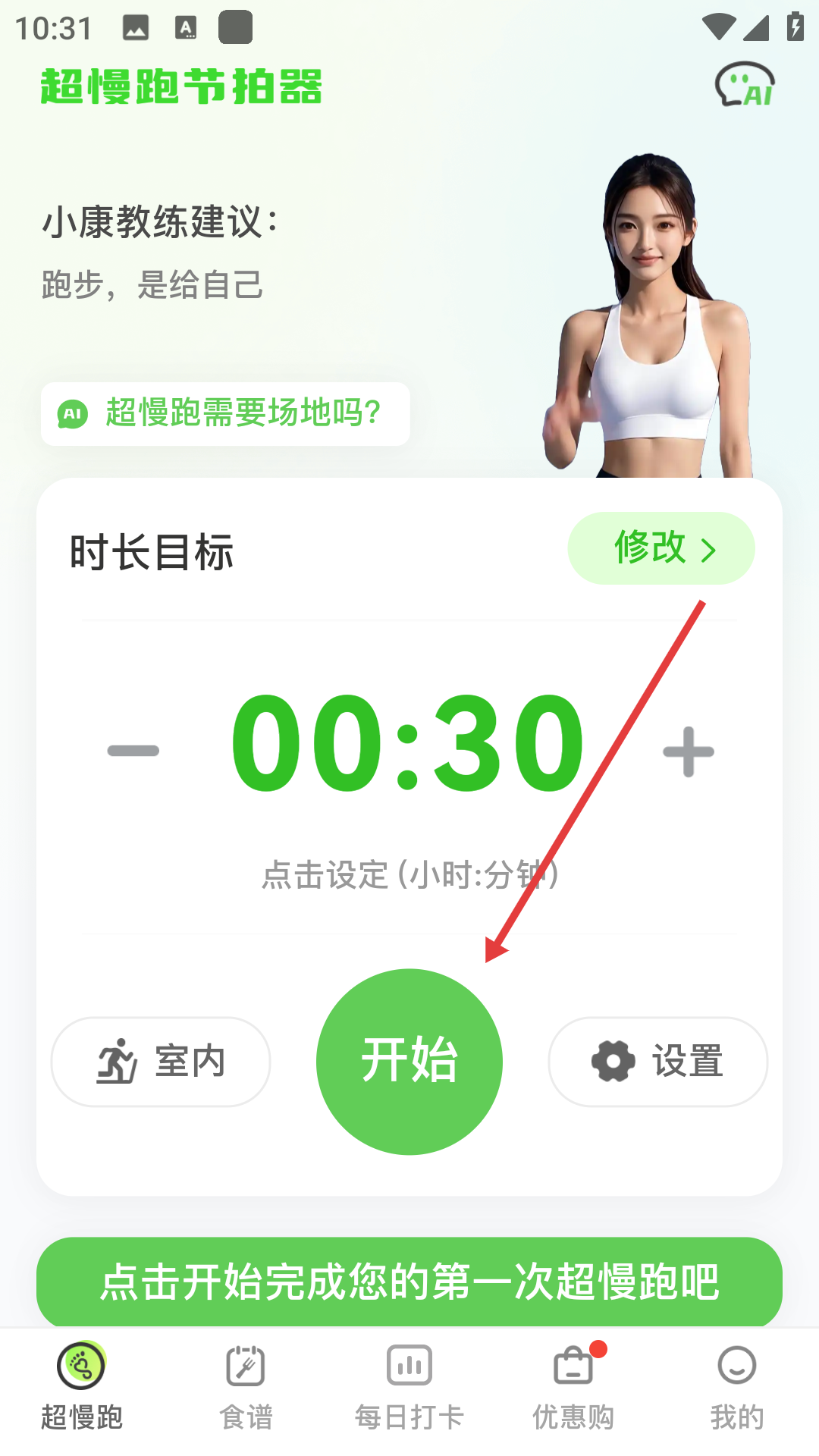Switch to the 食谱 tab
The width and height of the screenshot is (819, 1456).
point(246,1388)
